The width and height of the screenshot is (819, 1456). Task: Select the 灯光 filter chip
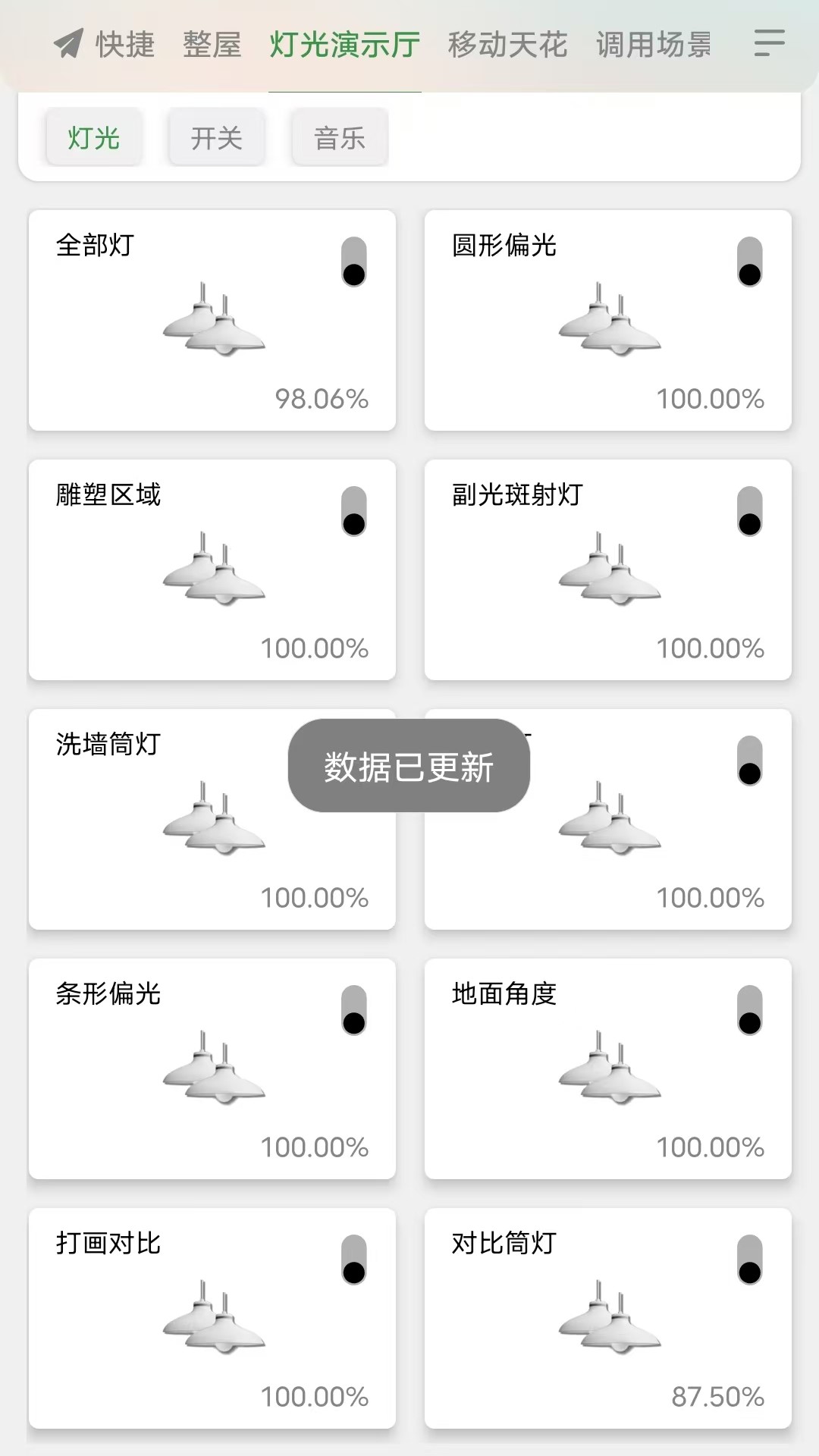click(94, 138)
